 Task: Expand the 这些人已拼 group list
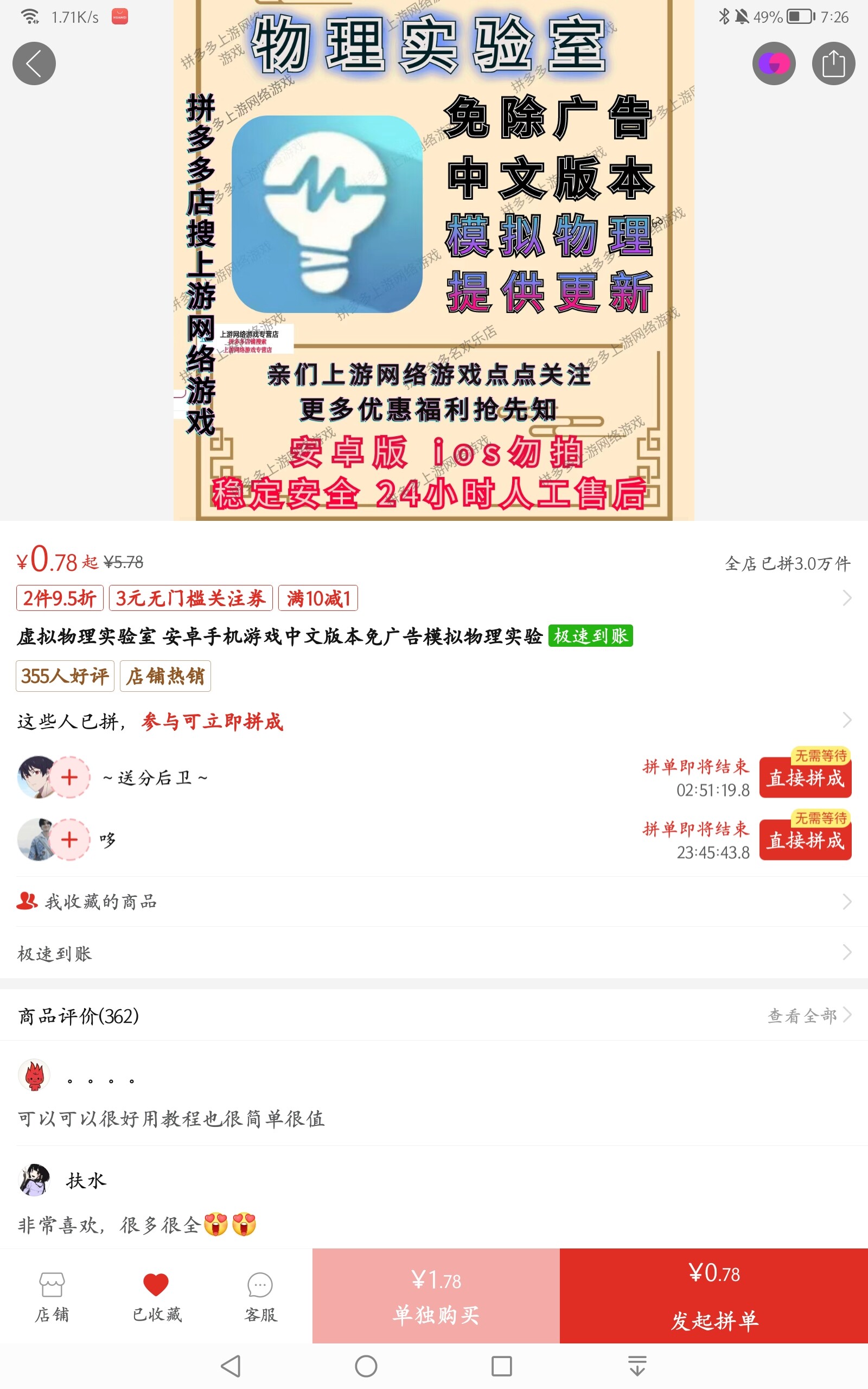tap(846, 721)
